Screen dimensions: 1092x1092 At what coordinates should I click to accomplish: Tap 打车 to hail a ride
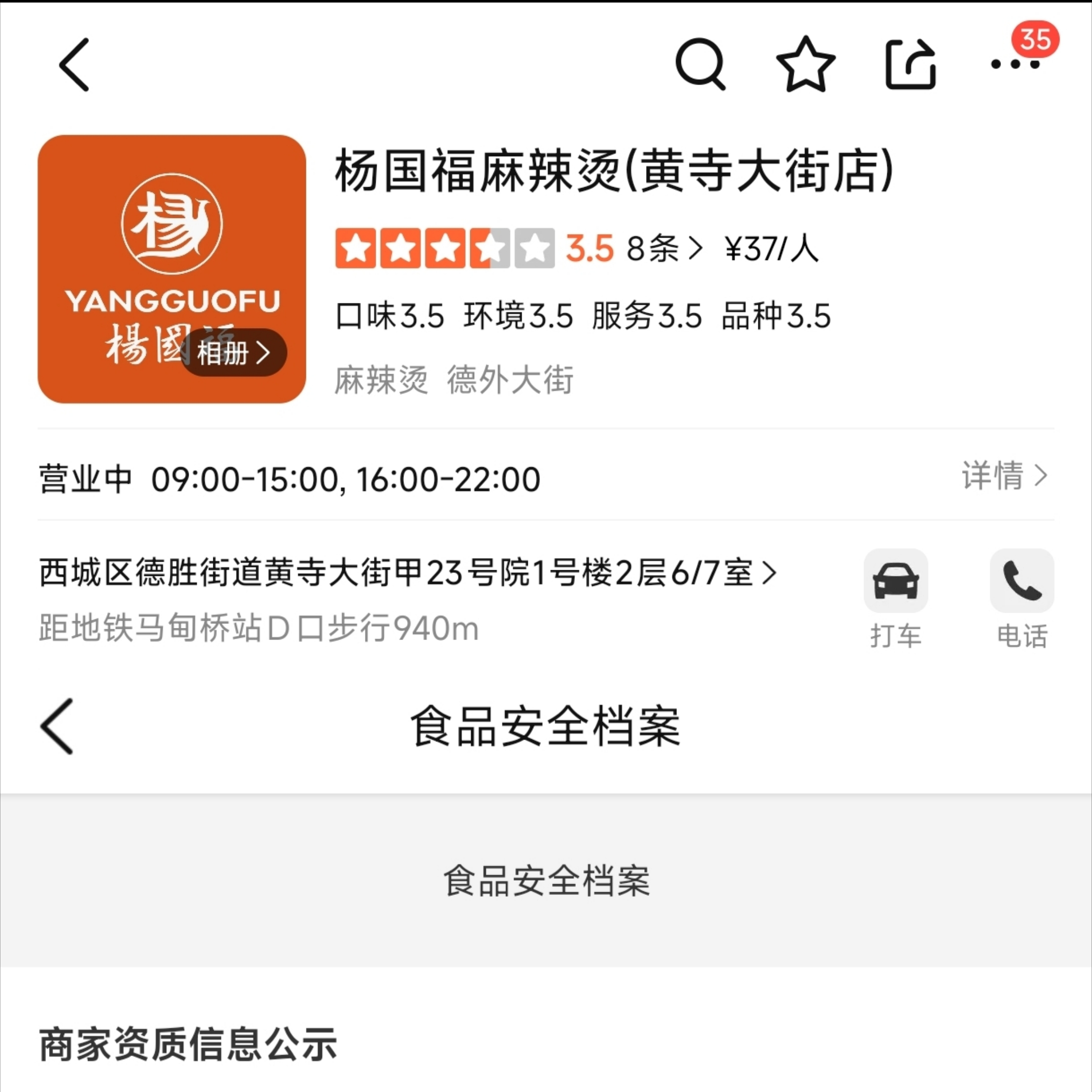coord(895,598)
